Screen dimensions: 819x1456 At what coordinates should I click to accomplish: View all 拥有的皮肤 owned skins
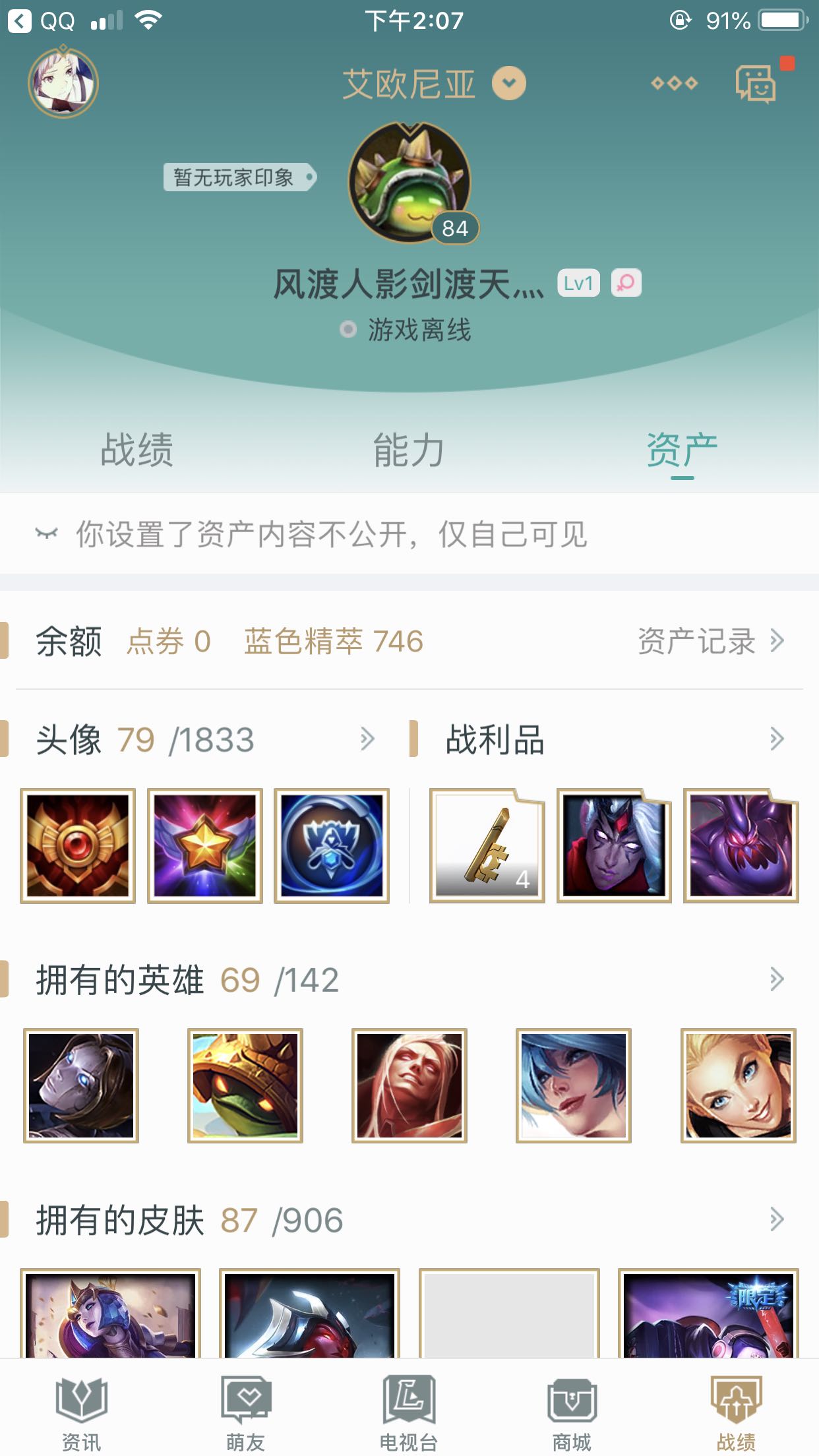tap(777, 1220)
